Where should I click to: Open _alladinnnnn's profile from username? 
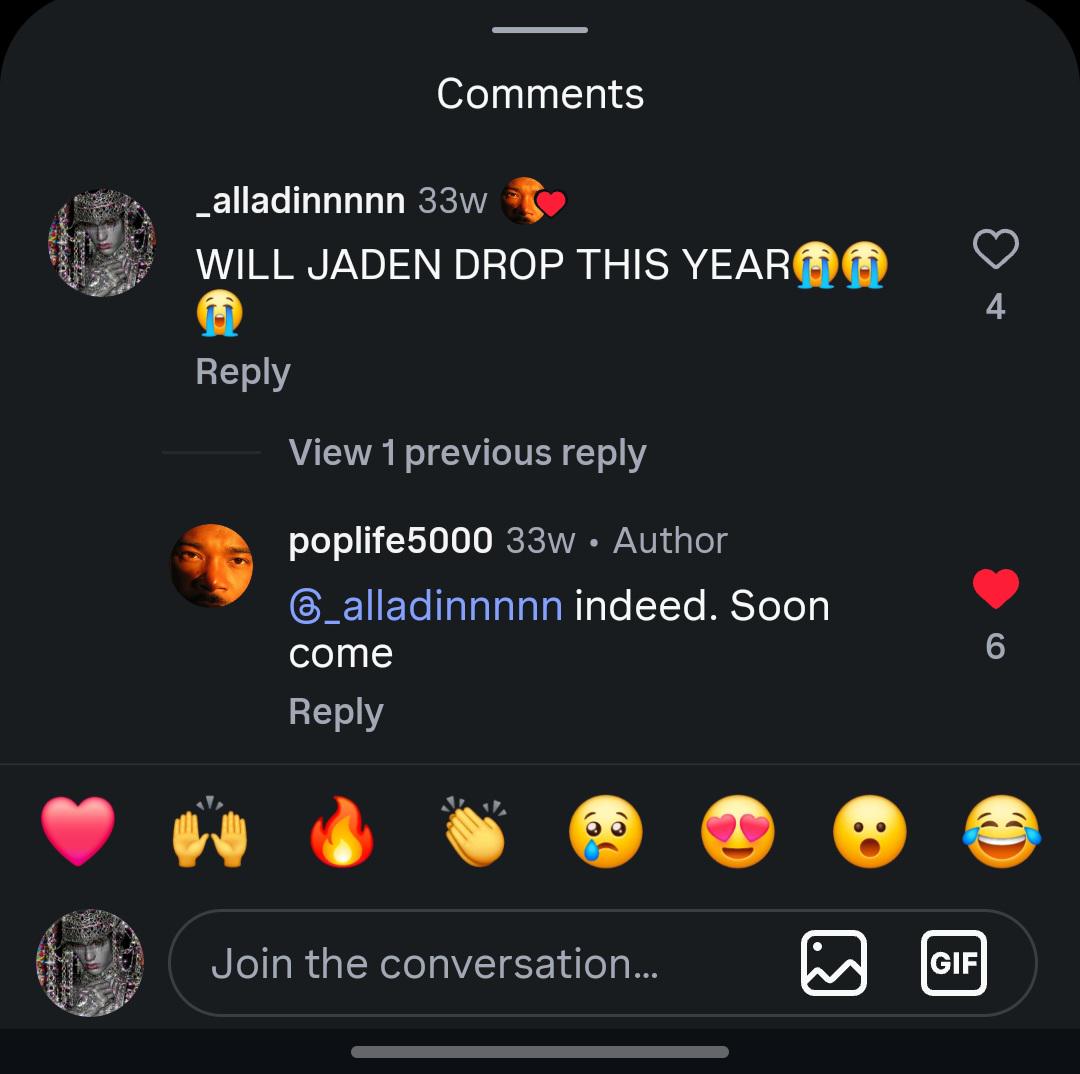click(300, 201)
